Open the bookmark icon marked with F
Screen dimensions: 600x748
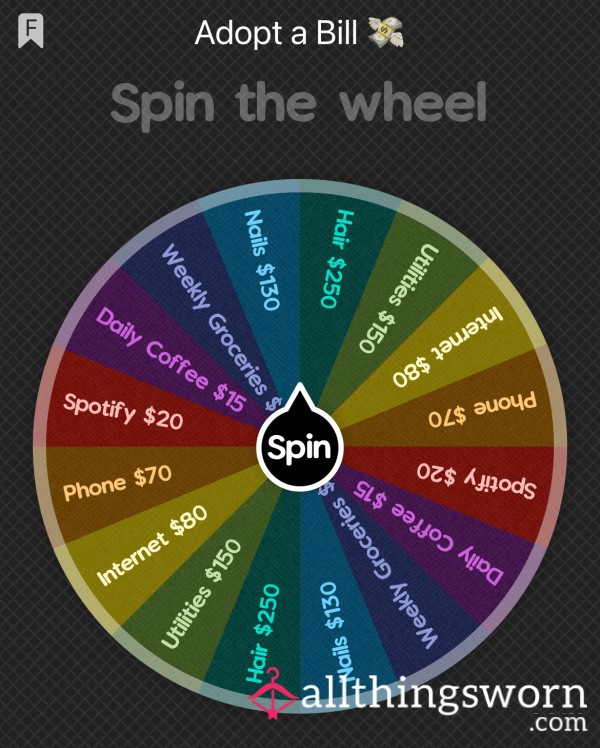(30, 32)
